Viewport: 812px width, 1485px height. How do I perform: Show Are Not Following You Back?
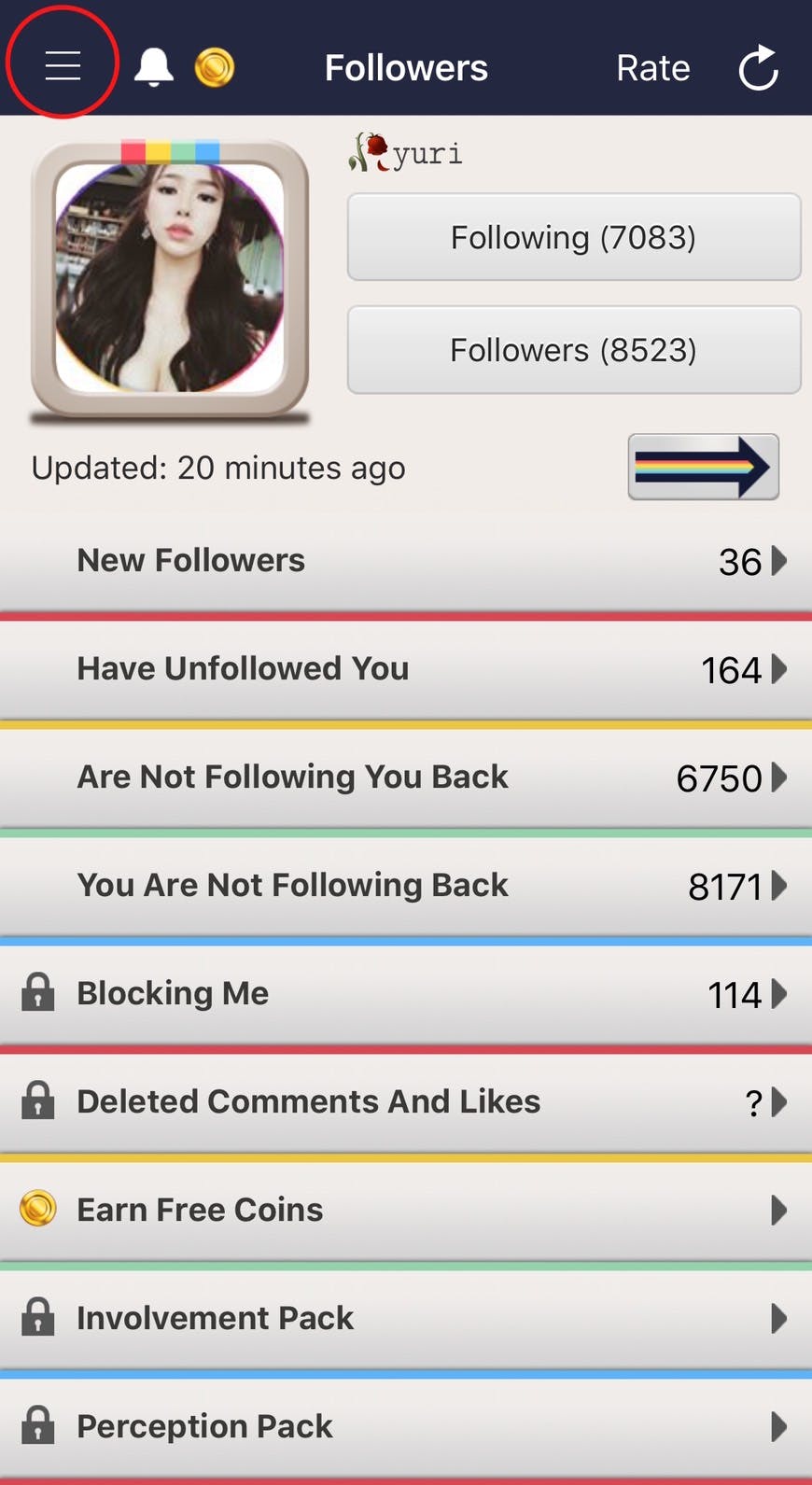[x=405, y=778]
